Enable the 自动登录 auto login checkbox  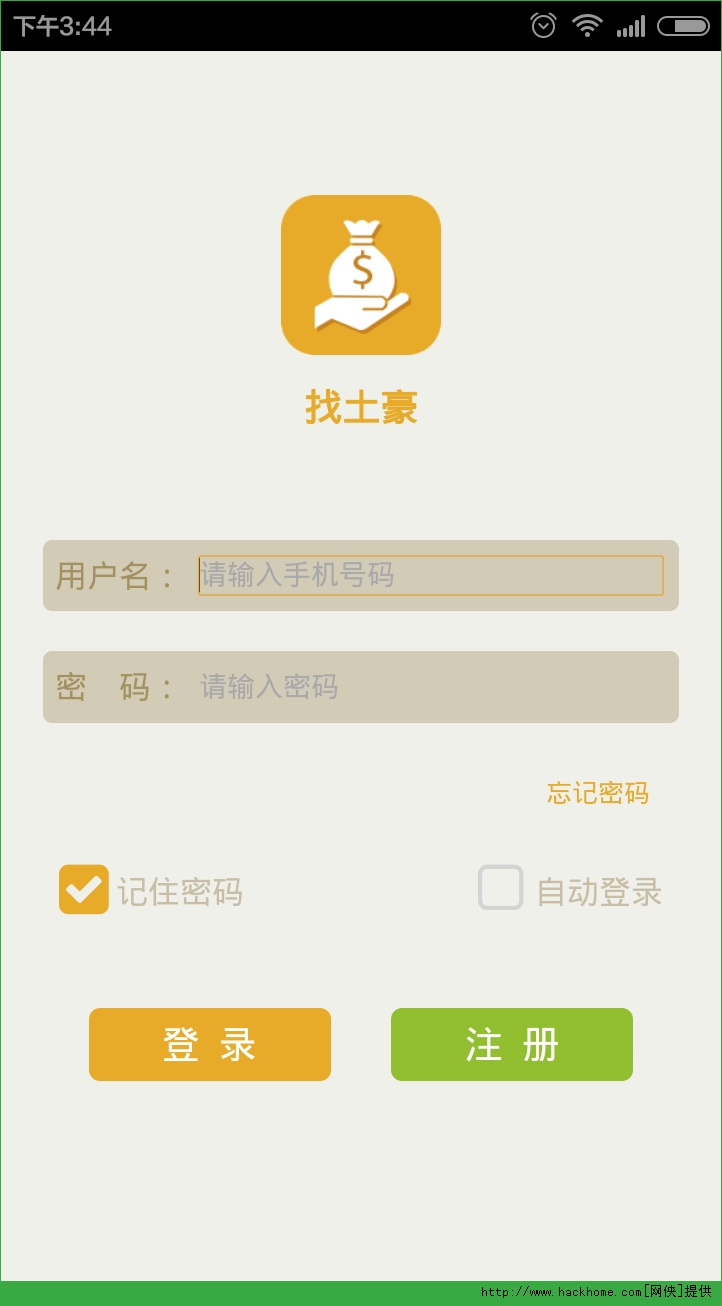(x=501, y=888)
